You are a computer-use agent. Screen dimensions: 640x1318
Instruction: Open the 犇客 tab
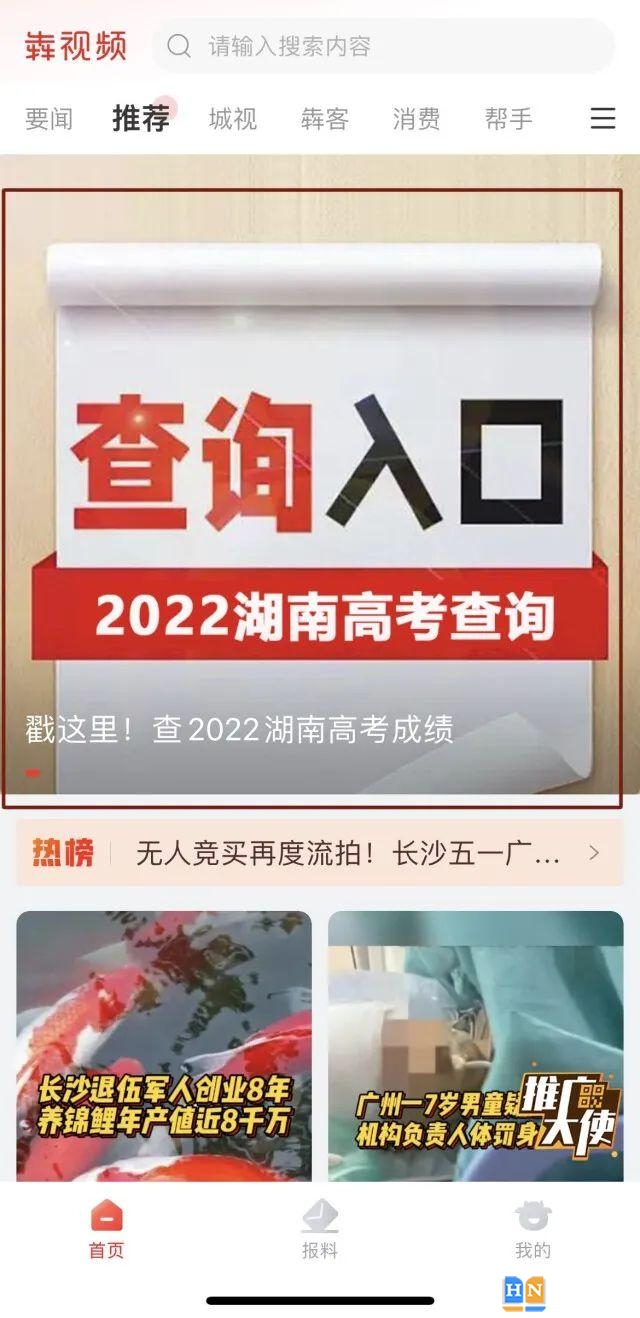tap(325, 119)
